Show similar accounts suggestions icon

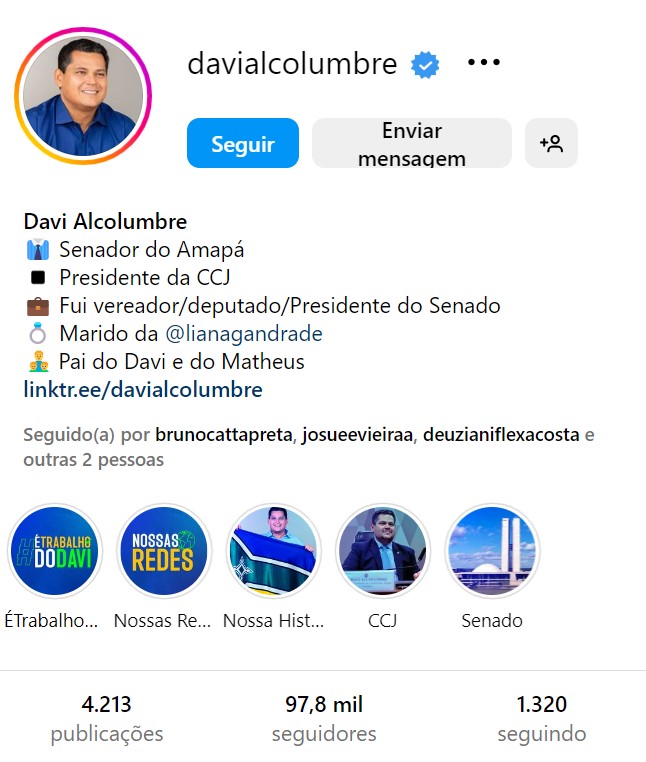pos(551,144)
